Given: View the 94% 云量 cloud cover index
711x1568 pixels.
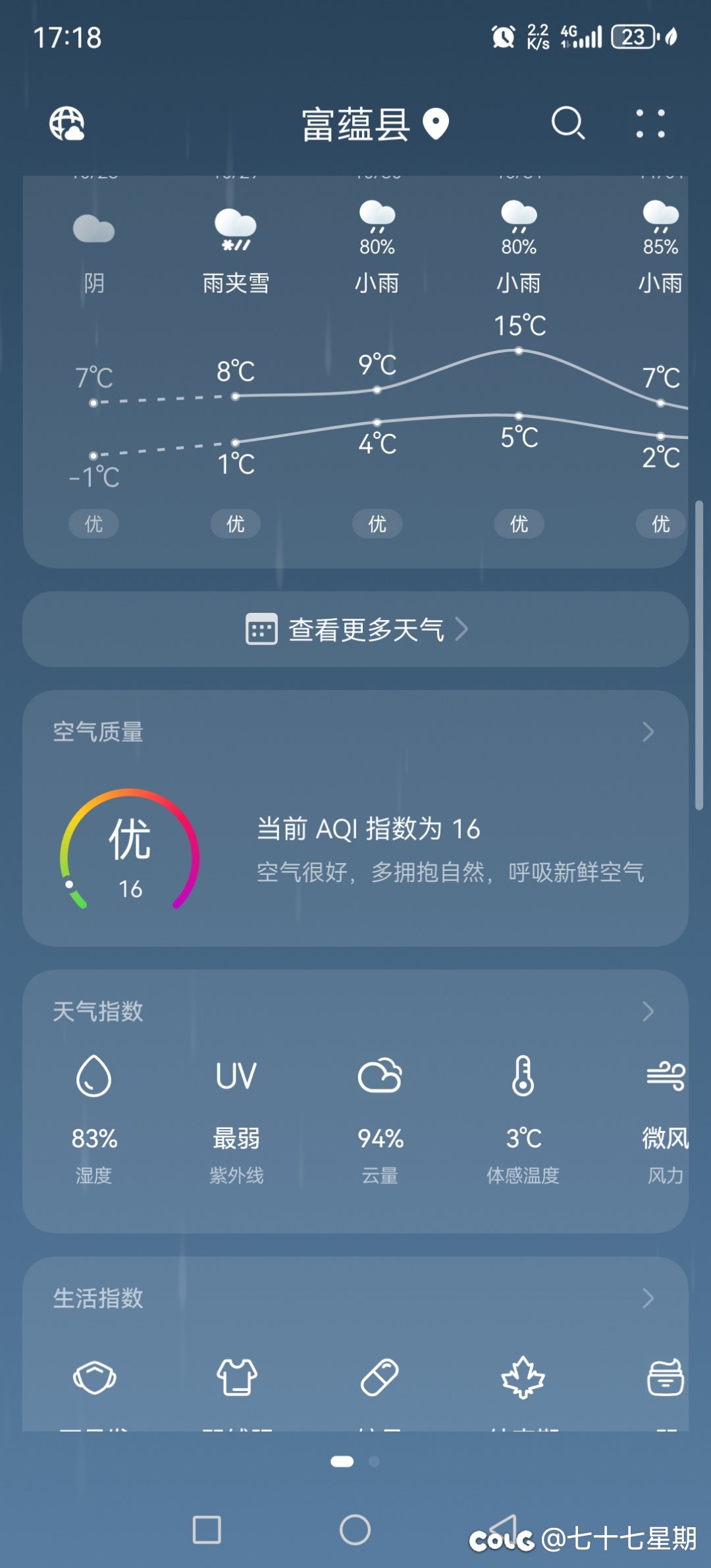Looking at the screenshot, I should click(380, 1120).
